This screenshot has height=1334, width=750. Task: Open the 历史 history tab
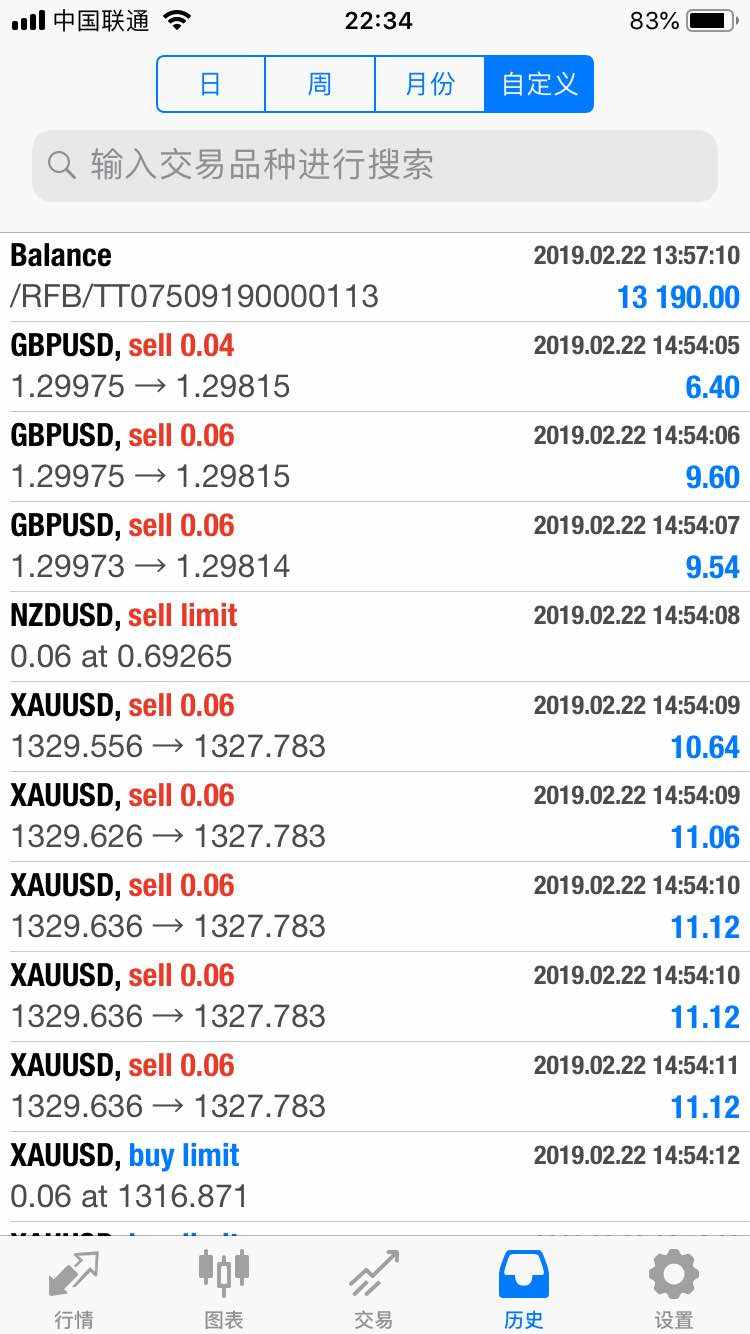[524, 1288]
